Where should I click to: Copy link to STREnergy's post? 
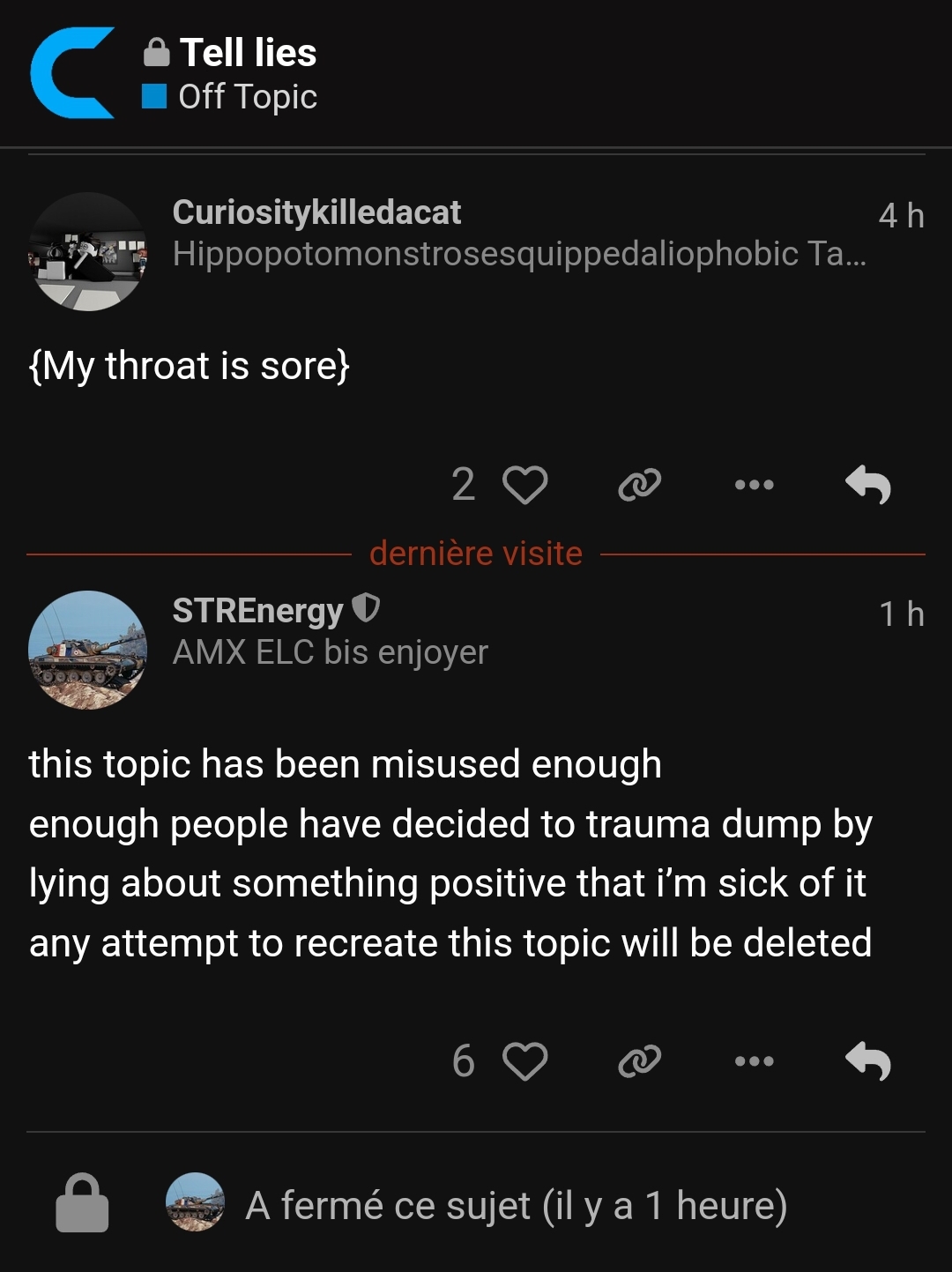(639, 1060)
